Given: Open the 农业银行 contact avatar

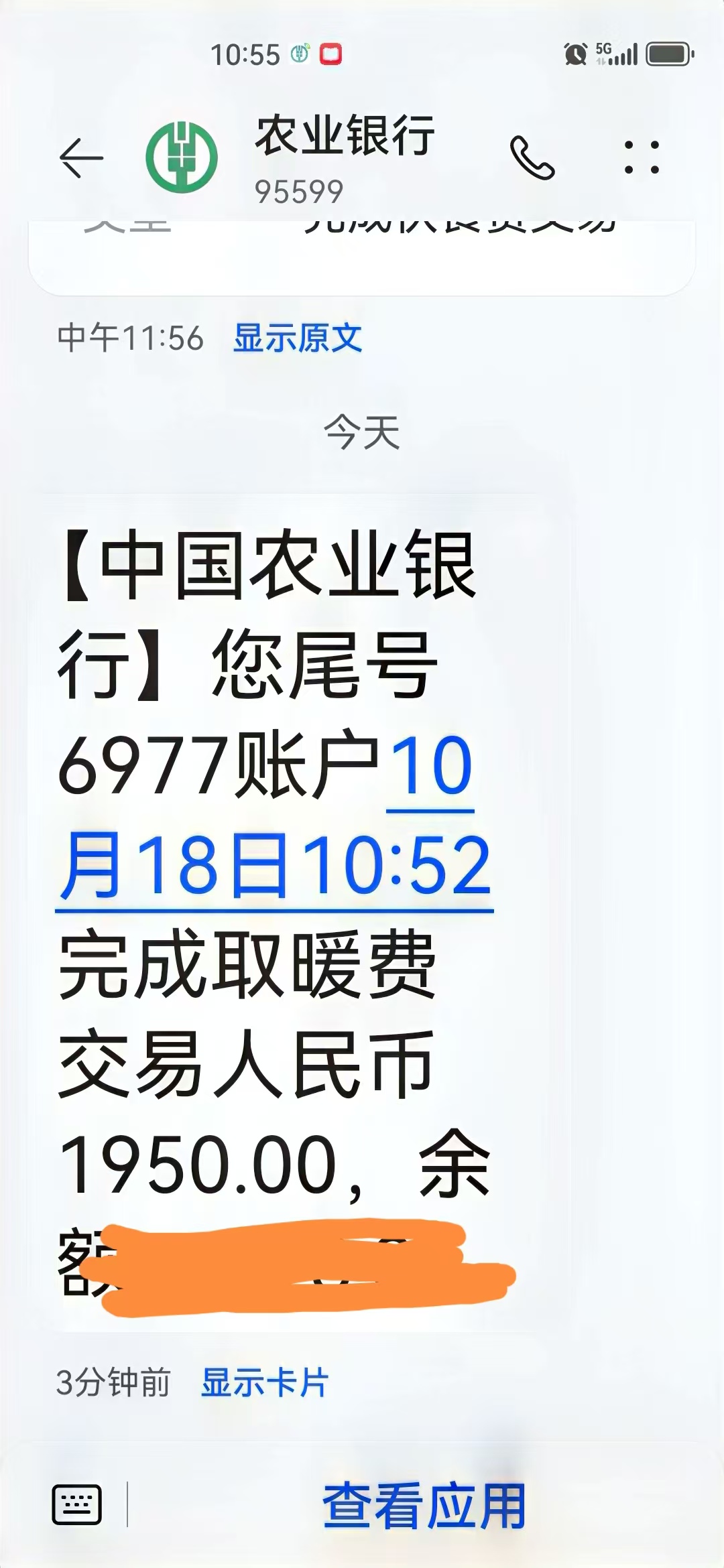Looking at the screenshot, I should point(182,158).
